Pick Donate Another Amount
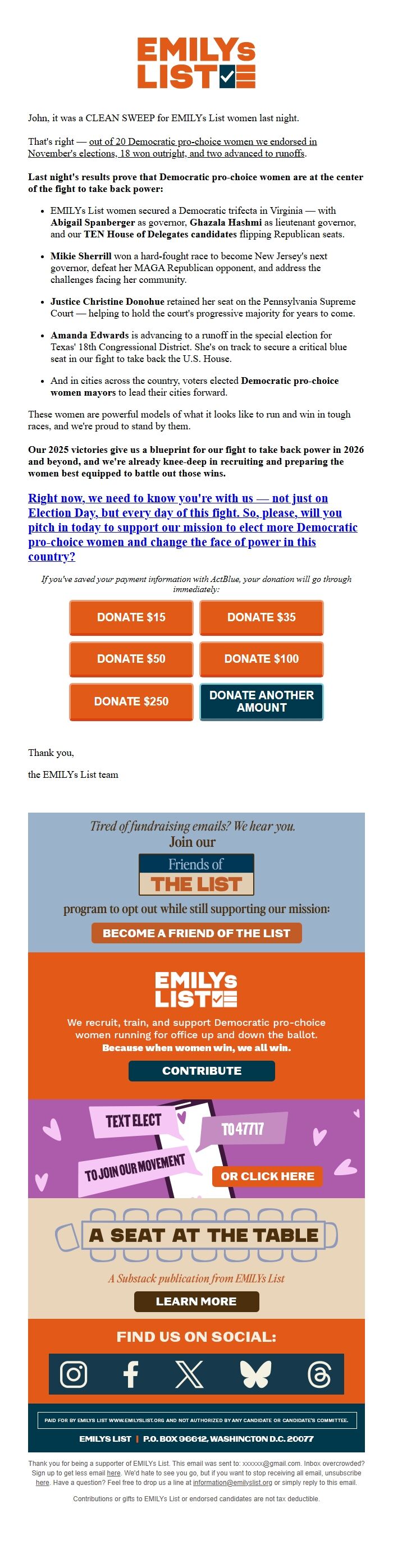393x1568 pixels. click(x=262, y=701)
